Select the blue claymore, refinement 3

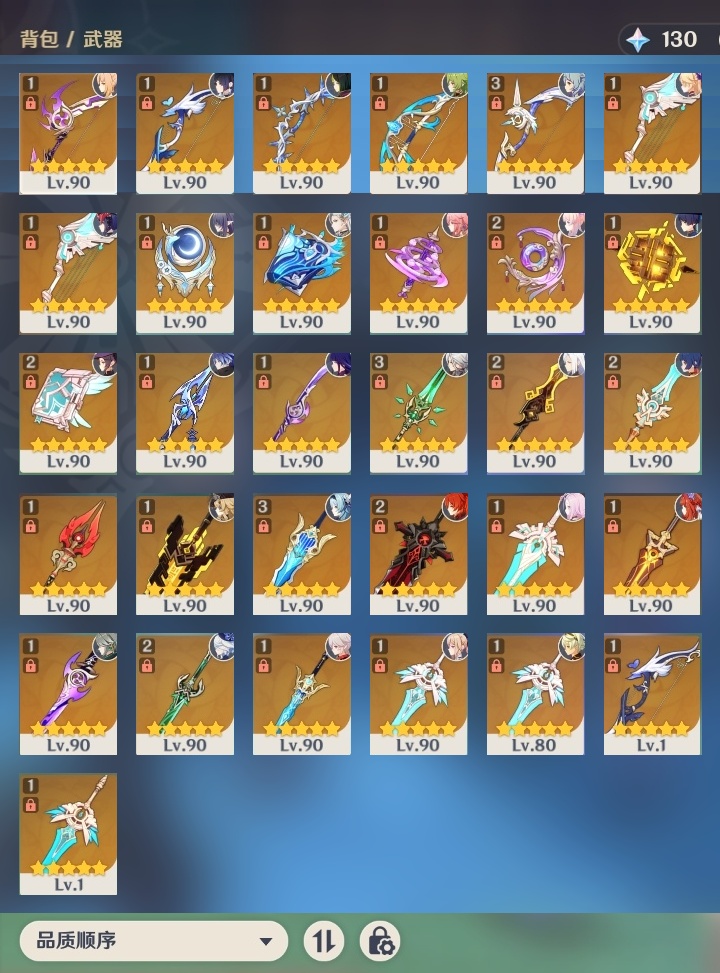(x=301, y=552)
